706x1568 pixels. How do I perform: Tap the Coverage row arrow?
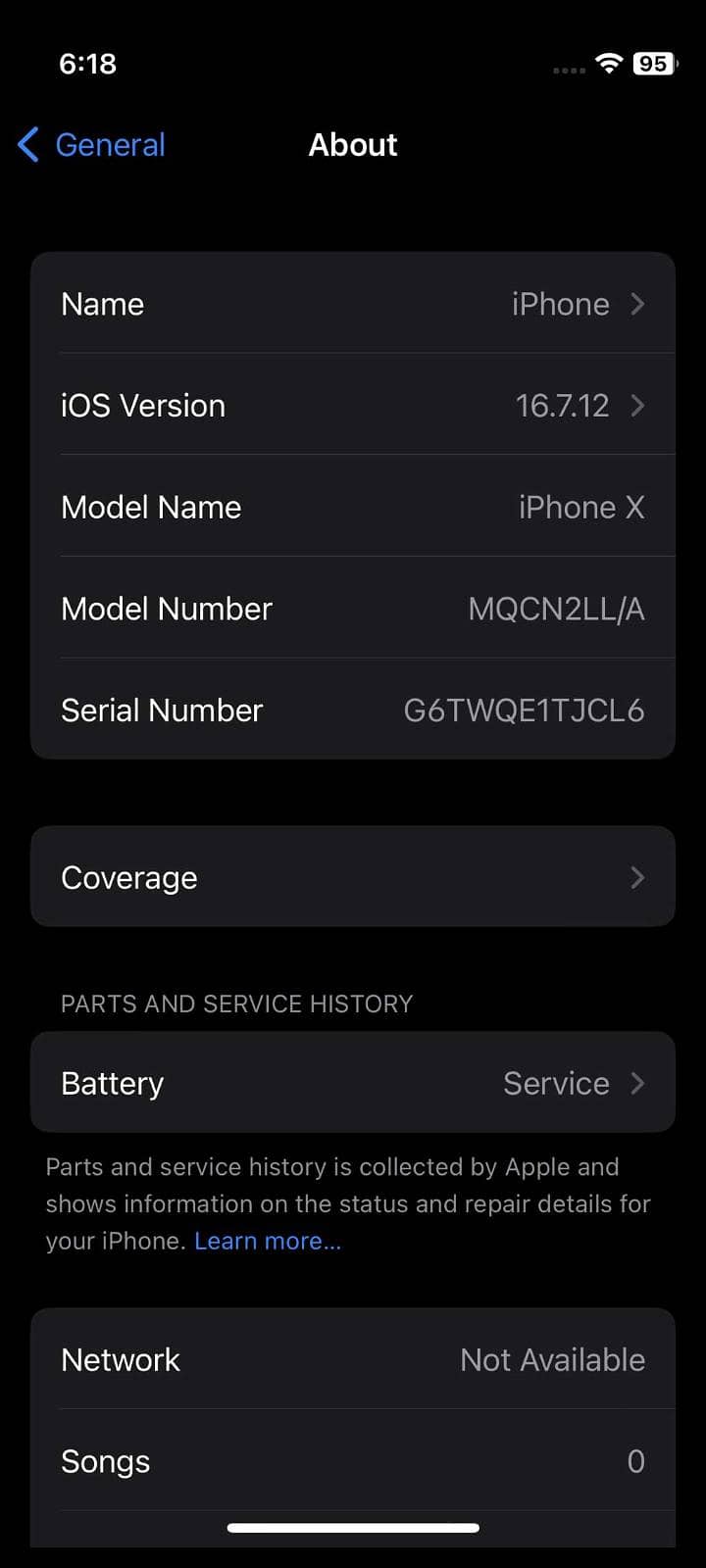click(636, 876)
